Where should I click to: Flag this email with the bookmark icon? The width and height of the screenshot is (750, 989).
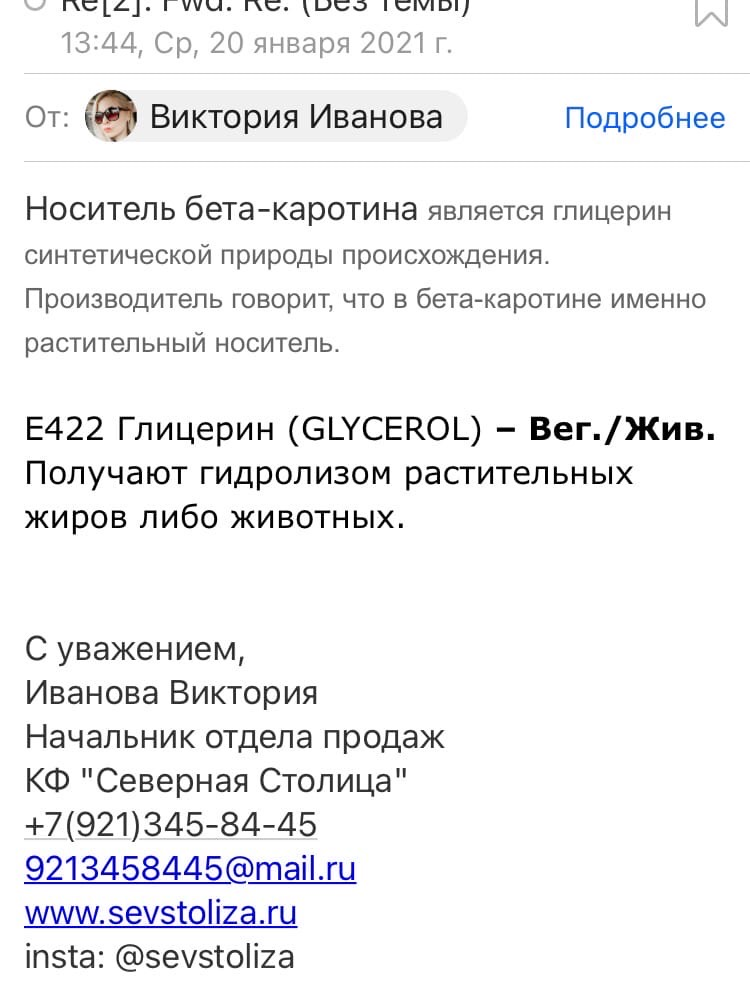point(710,12)
